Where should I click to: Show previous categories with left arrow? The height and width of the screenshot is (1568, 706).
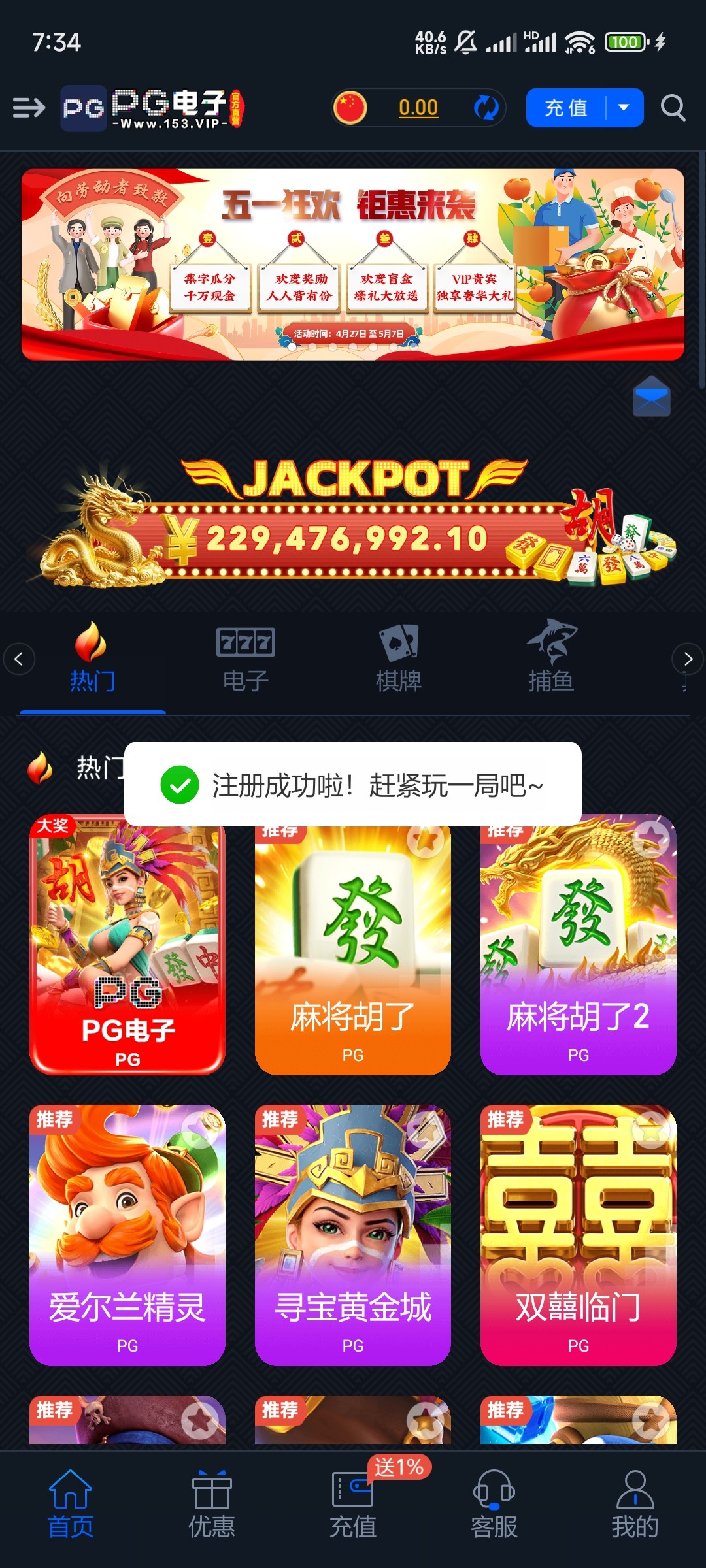(x=19, y=659)
